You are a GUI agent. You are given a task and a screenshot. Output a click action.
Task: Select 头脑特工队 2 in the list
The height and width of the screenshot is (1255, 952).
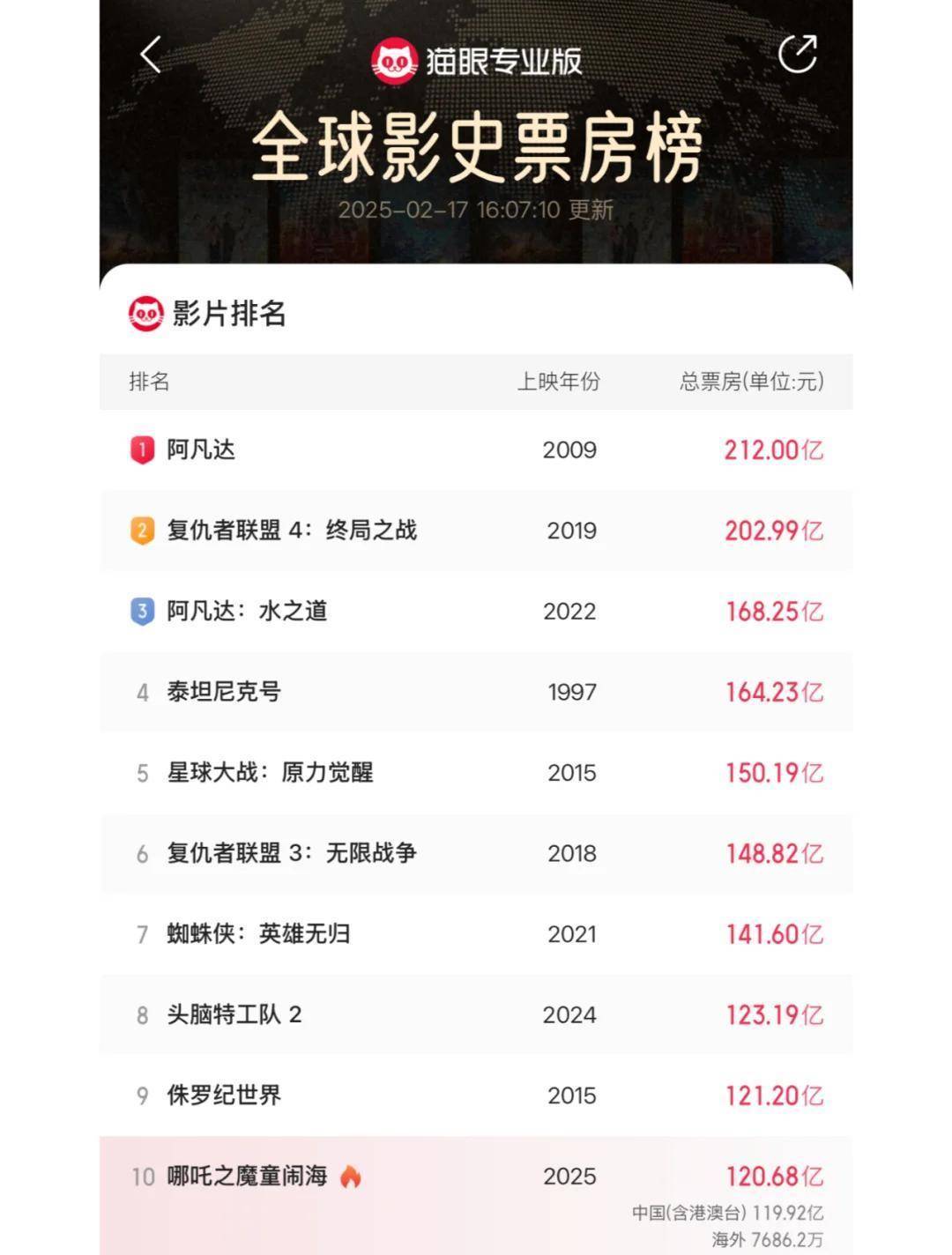(476, 1015)
